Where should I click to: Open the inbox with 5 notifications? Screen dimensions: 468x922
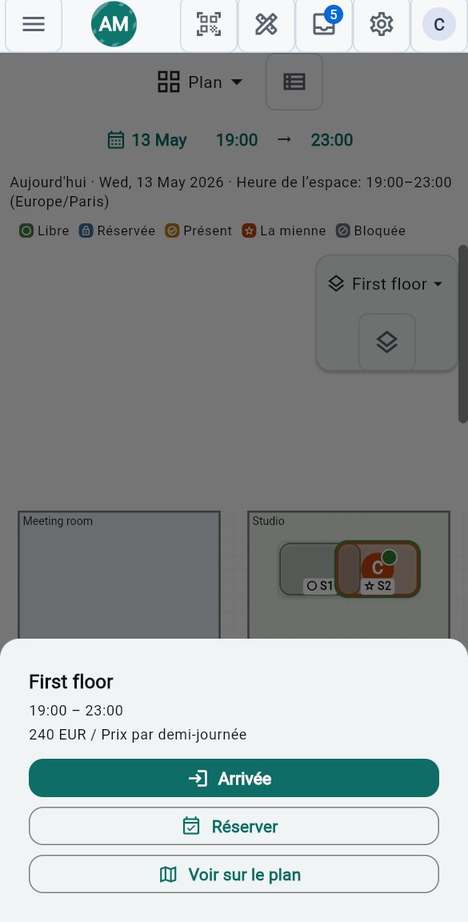(x=324, y=24)
